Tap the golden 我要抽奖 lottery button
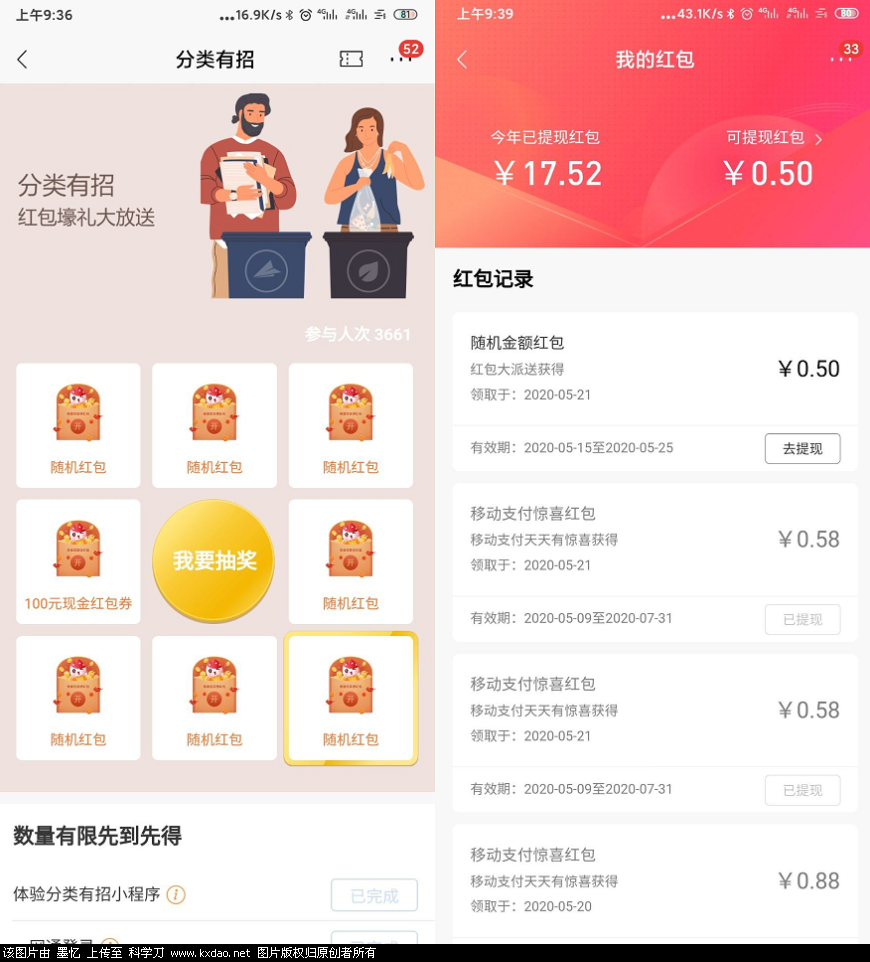This screenshot has width=870, height=962. 213,561
